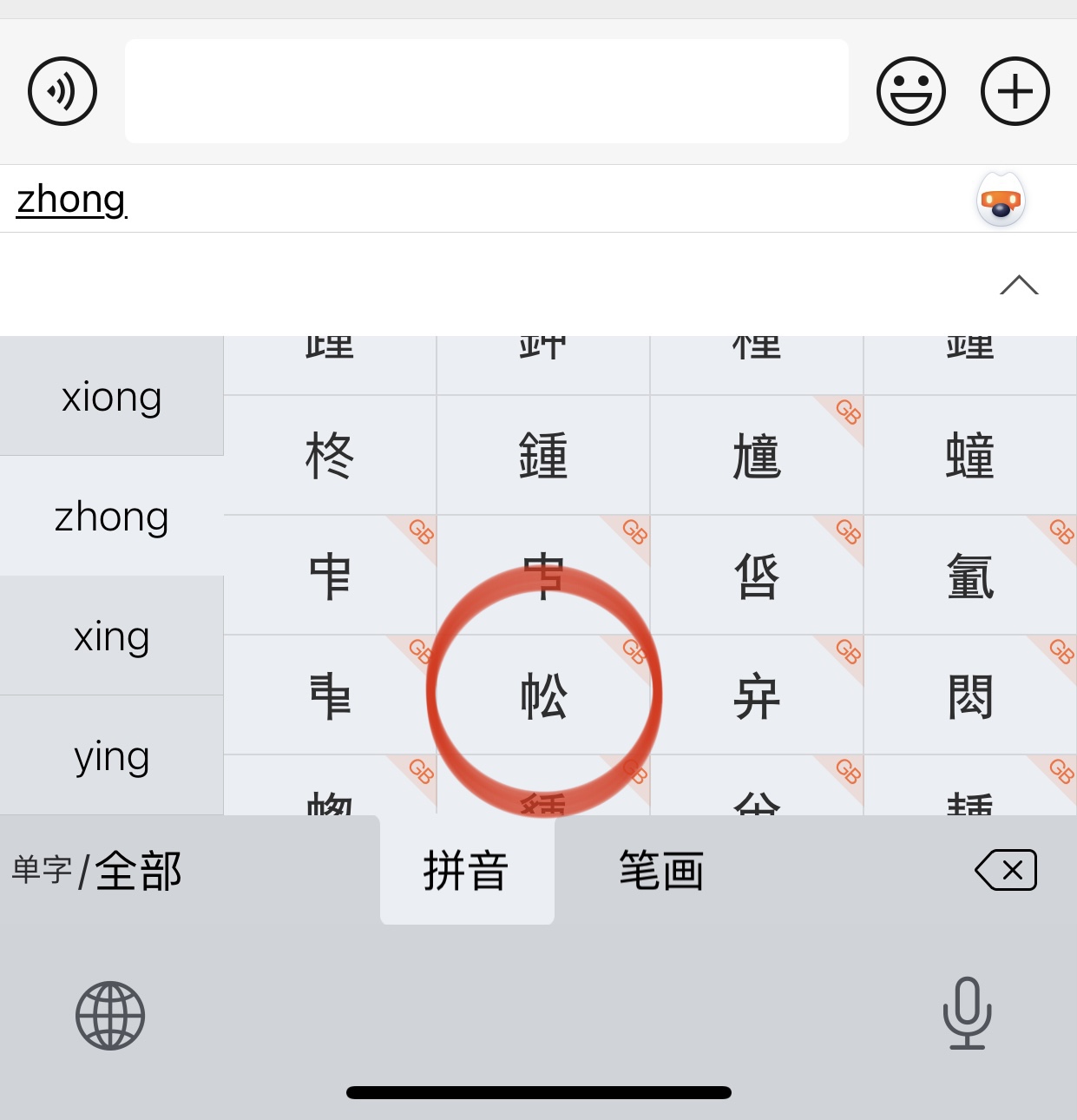This screenshot has width=1077, height=1120.
Task: Choose the candidate character 柊
Action: [x=330, y=456]
